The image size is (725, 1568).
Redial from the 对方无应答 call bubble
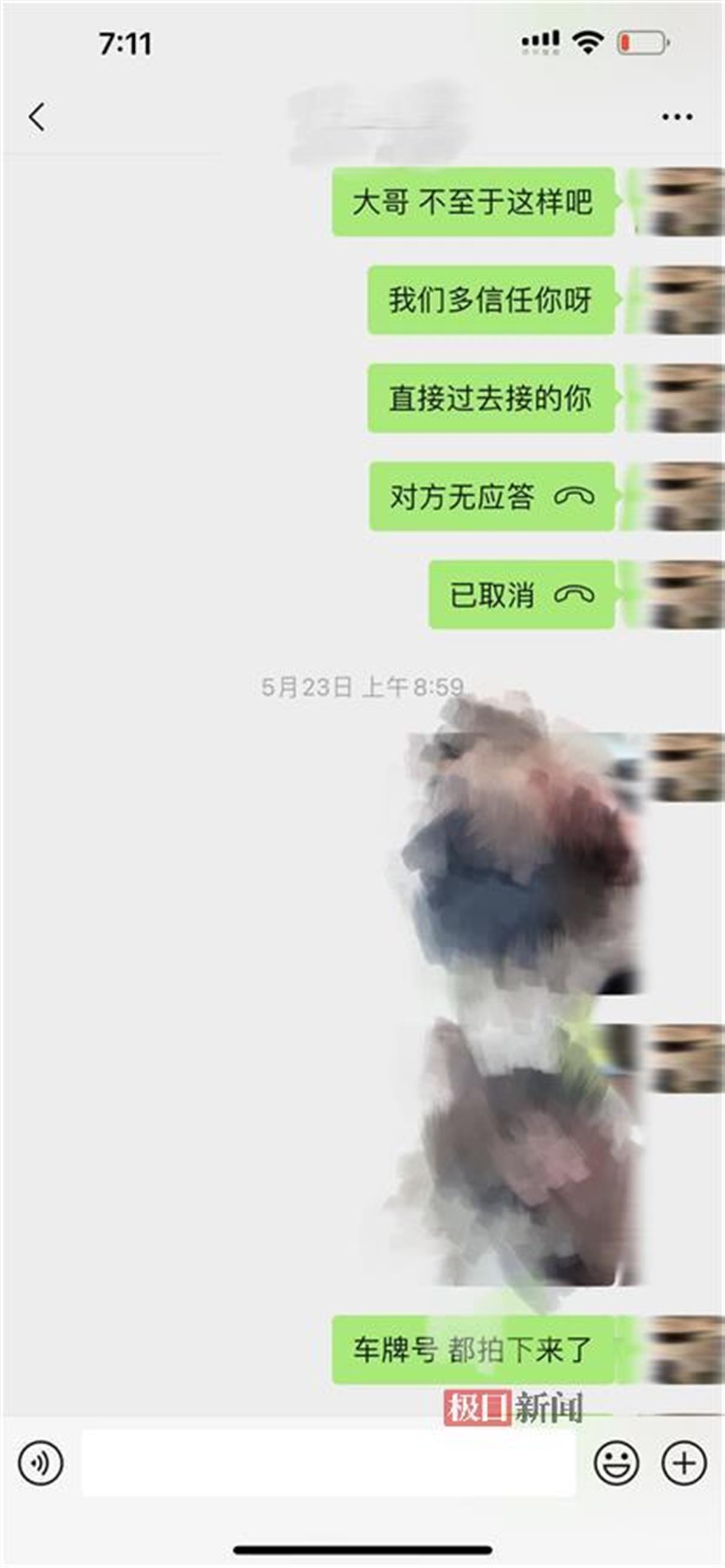491,496
